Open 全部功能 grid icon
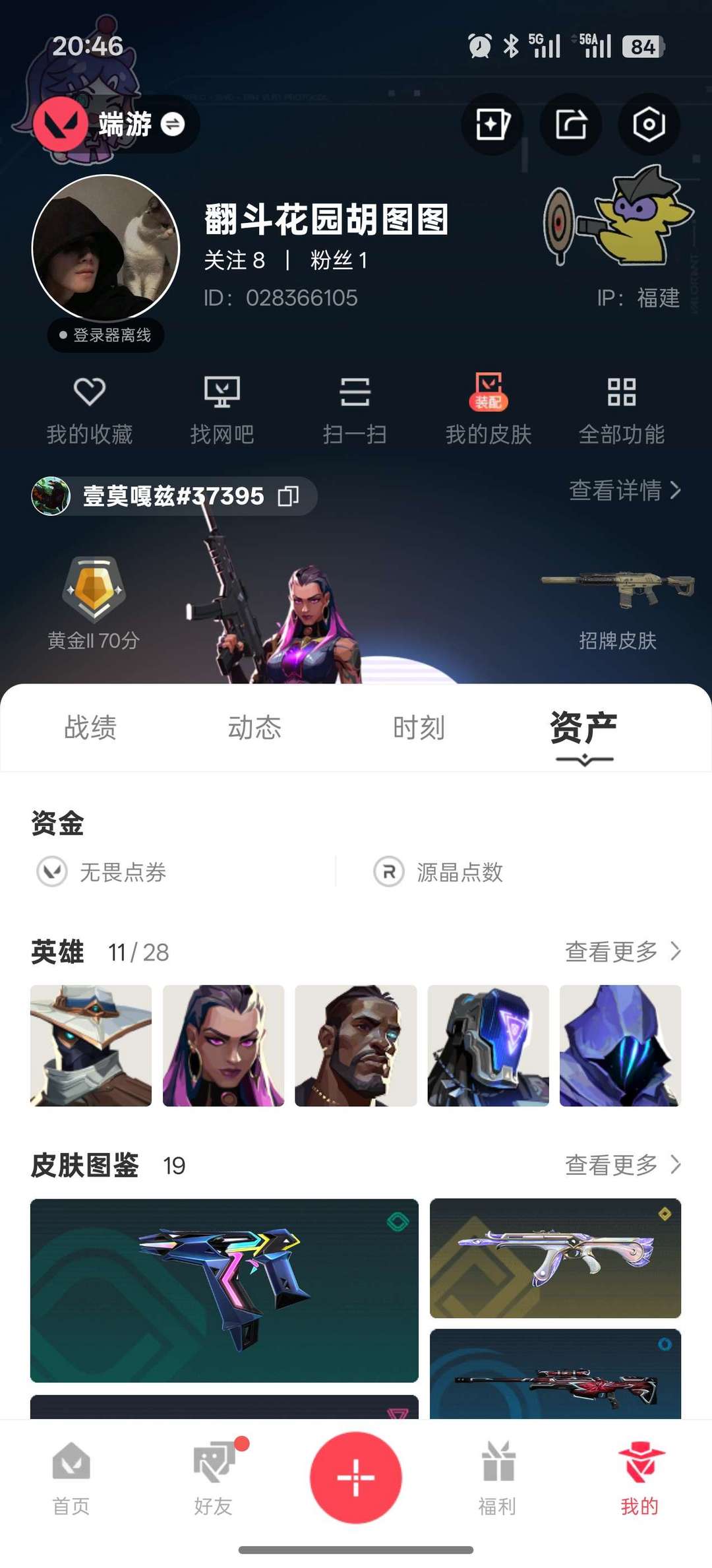 coord(622,406)
